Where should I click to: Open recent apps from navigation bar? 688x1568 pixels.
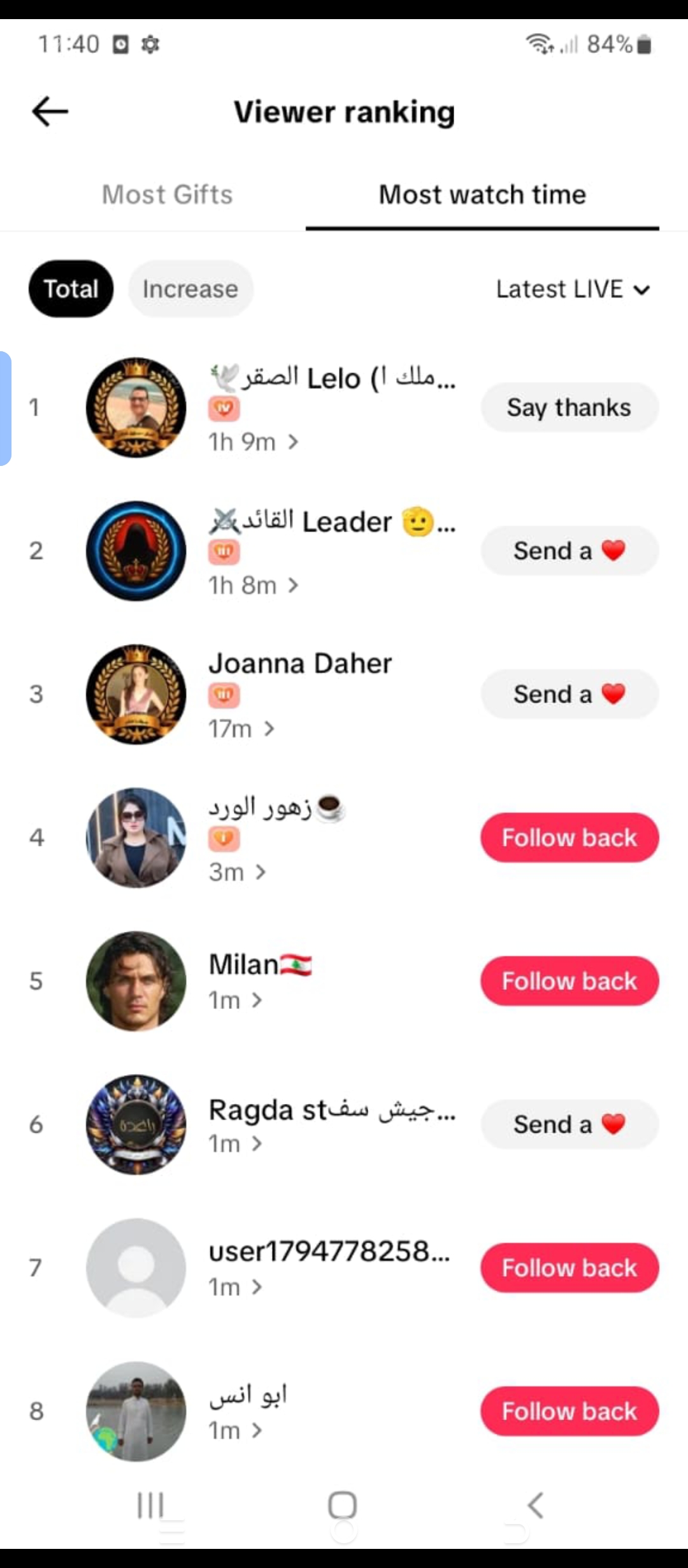click(150, 1506)
